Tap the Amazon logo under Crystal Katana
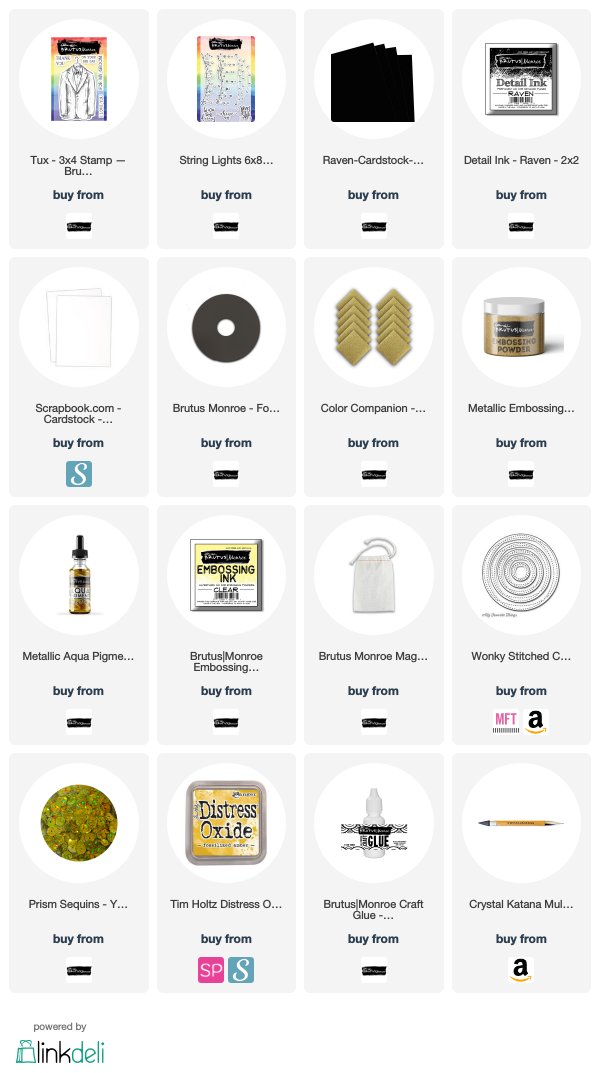The height and width of the screenshot is (1073, 600). [521, 970]
